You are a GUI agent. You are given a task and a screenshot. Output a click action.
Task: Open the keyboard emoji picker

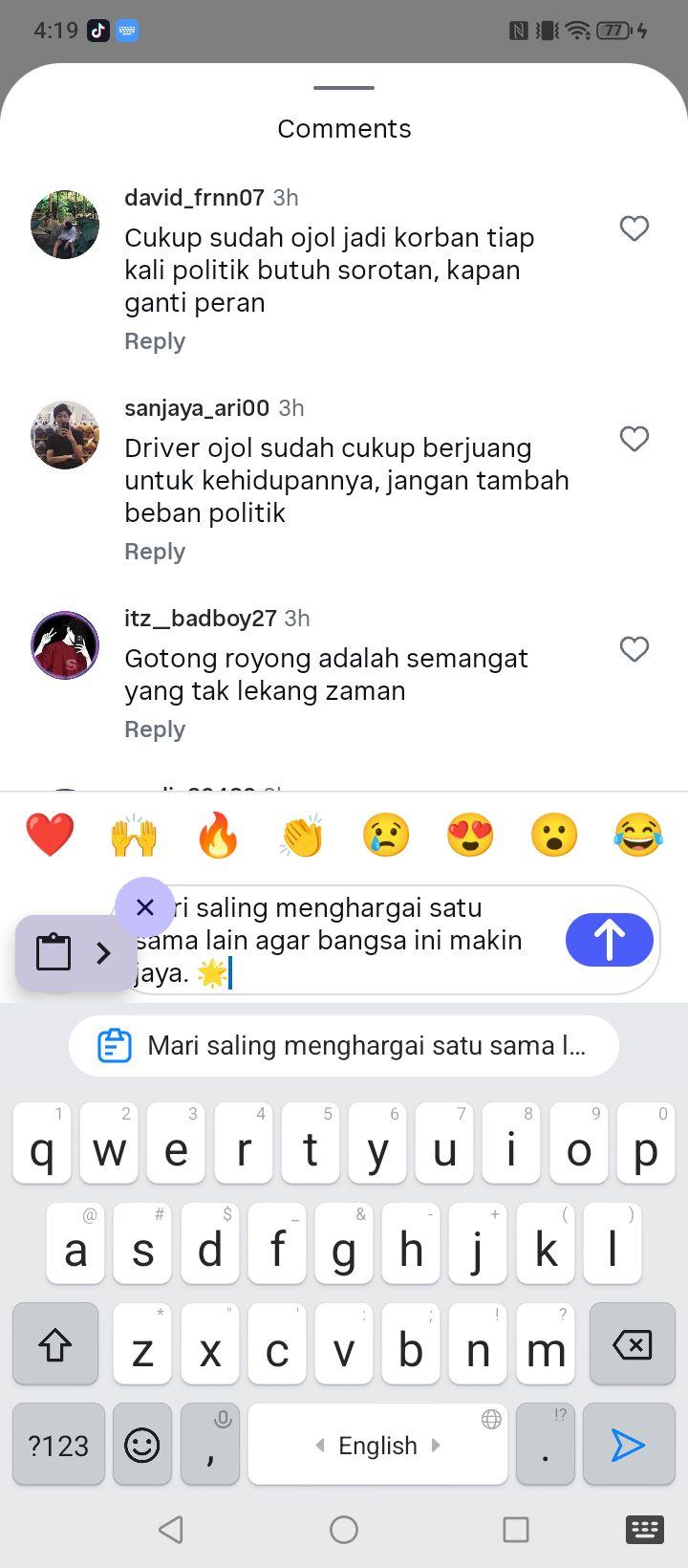click(142, 1445)
